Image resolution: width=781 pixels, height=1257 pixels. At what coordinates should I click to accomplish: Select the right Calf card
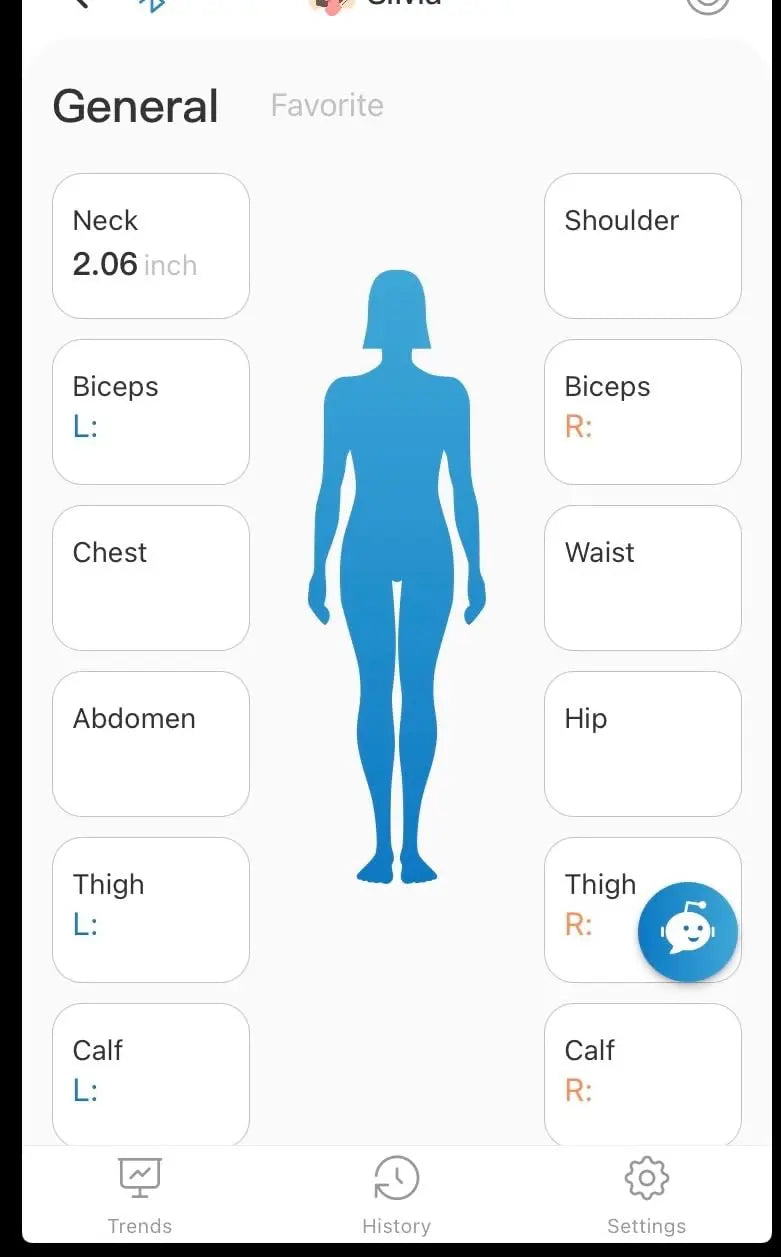(642, 1075)
